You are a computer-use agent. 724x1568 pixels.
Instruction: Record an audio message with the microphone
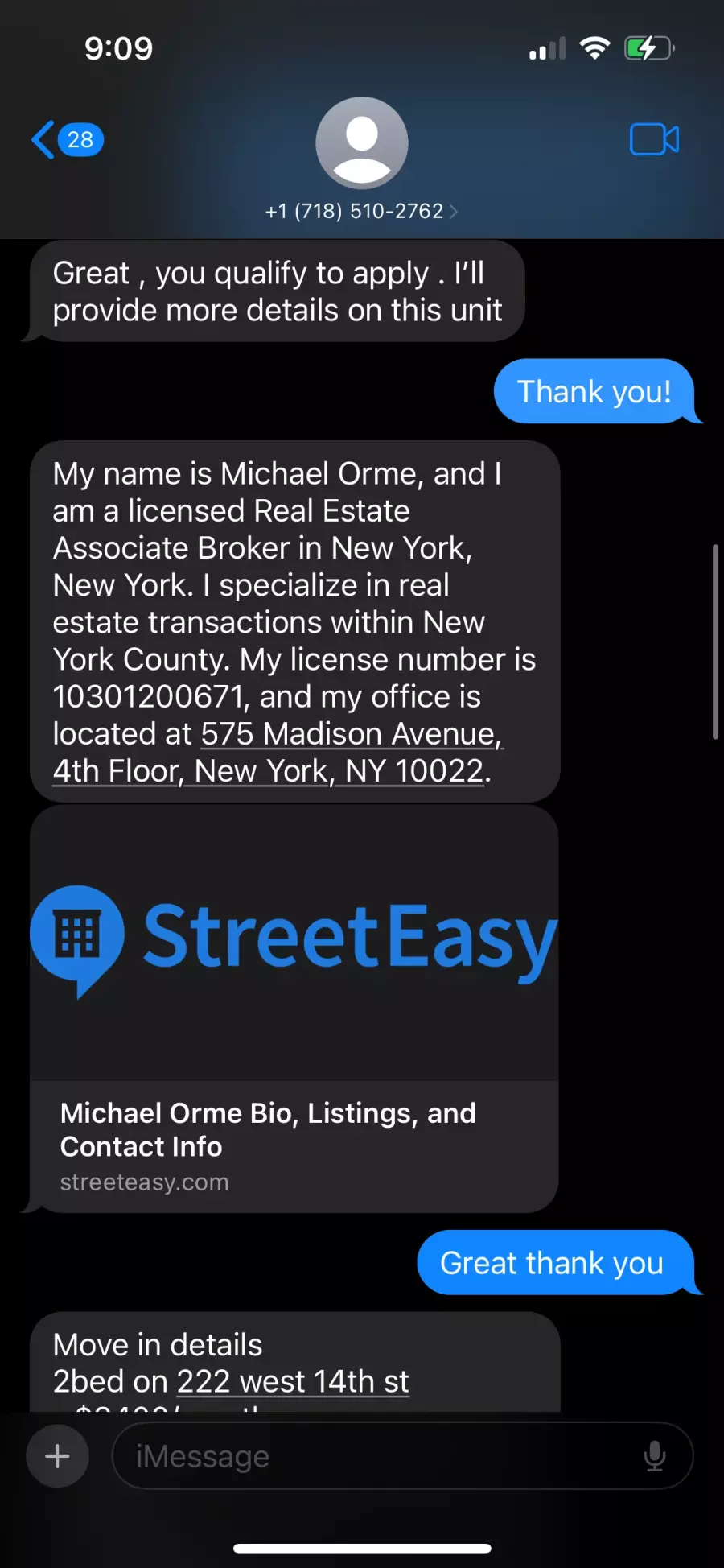(x=655, y=1456)
